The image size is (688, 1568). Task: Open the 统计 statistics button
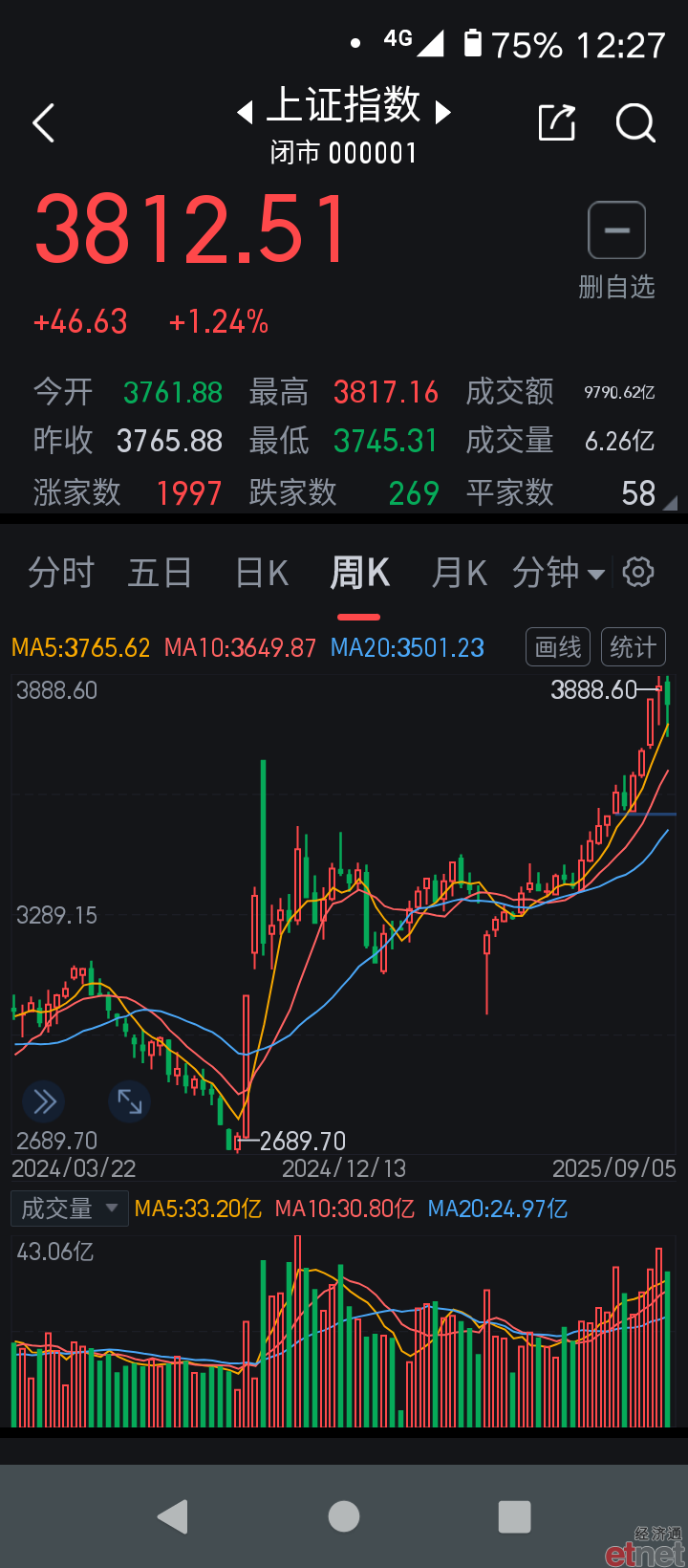pyautogui.click(x=633, y=647)
